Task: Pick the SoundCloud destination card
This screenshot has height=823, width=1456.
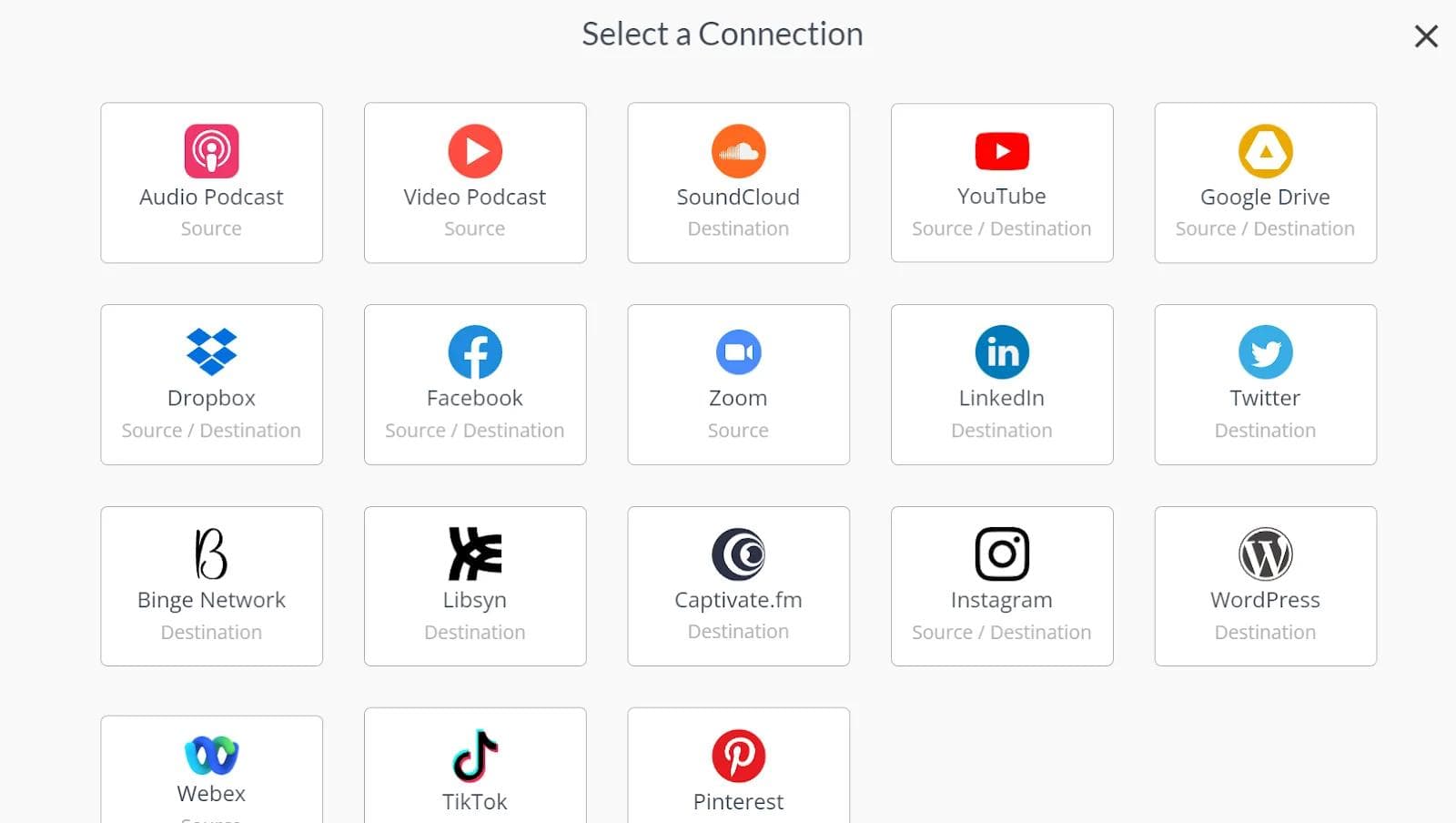Action: pyautogui.click(x=738, y=183)
